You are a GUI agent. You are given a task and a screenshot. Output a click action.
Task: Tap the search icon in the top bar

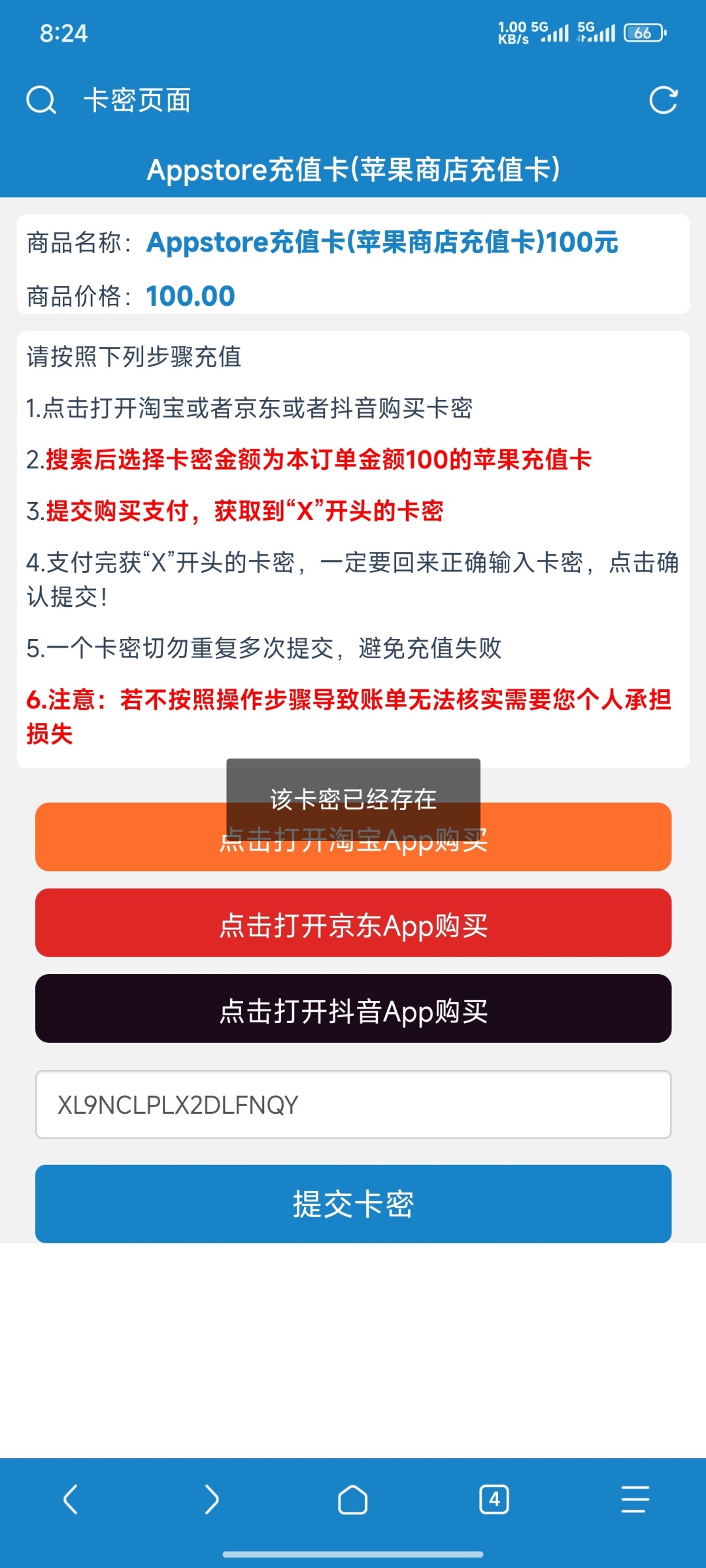pos(41,101)
